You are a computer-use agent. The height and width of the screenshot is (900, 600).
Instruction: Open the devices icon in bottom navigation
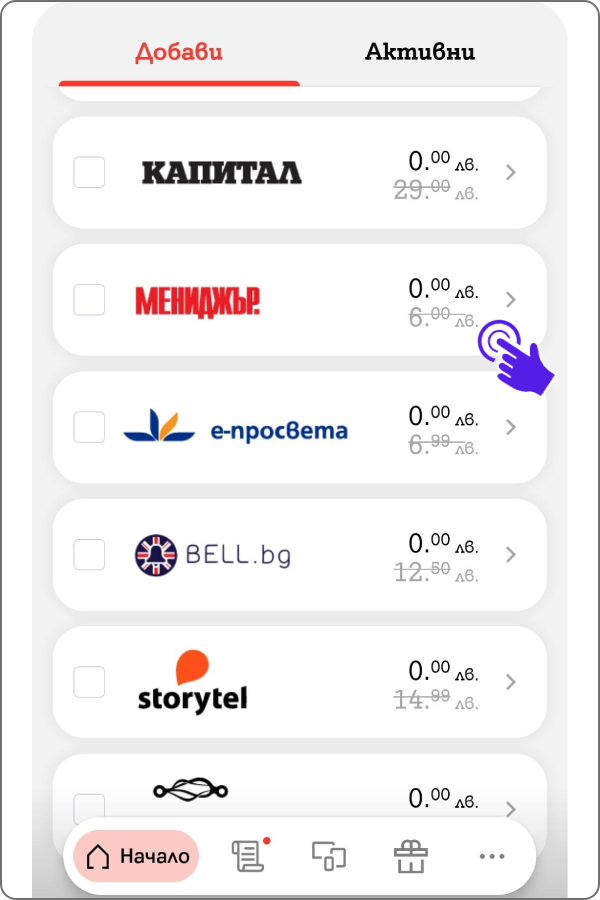pos(328,856)
